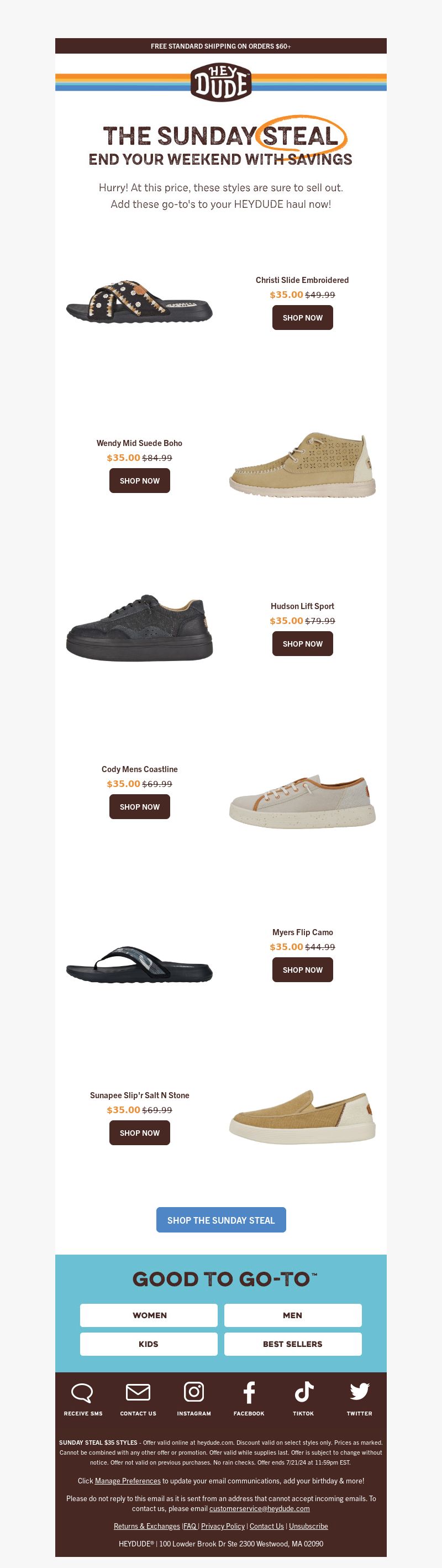Open the Twitter profile

[359, 1393]
